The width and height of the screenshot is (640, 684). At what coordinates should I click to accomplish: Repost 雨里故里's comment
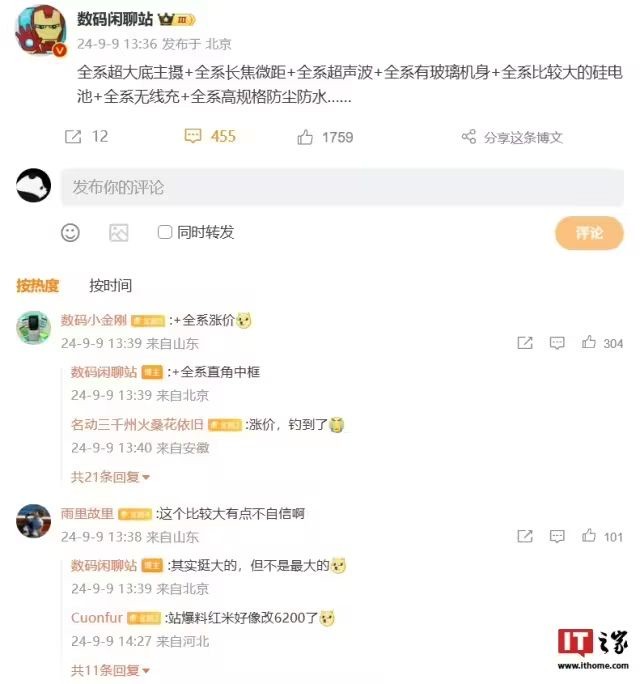[525, 537]
